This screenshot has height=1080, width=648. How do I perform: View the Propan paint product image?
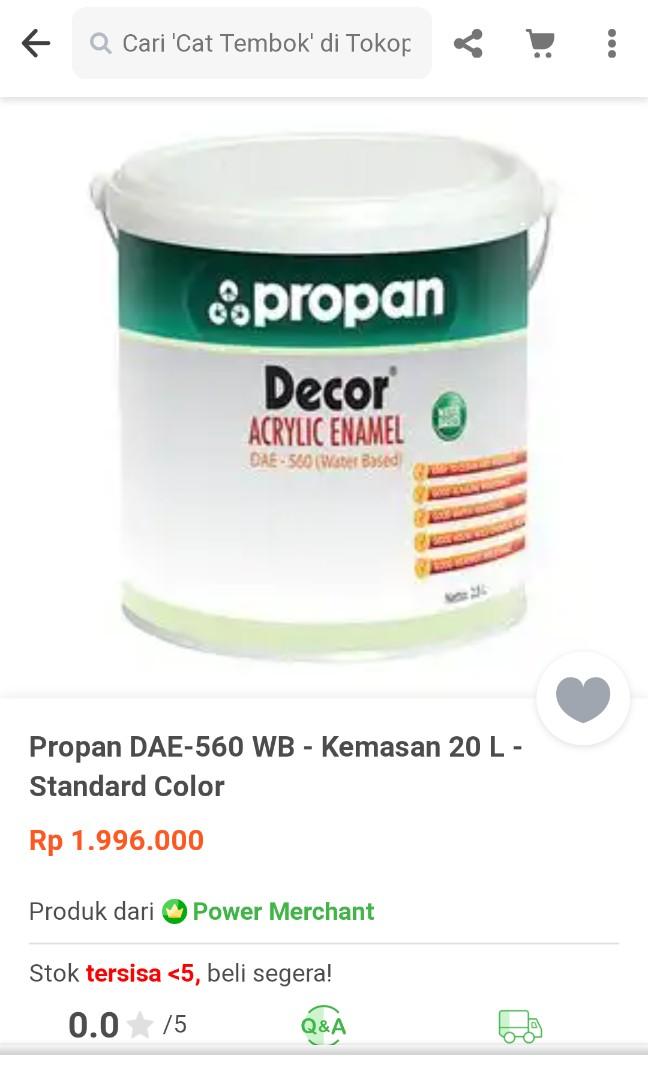point(324,390)
